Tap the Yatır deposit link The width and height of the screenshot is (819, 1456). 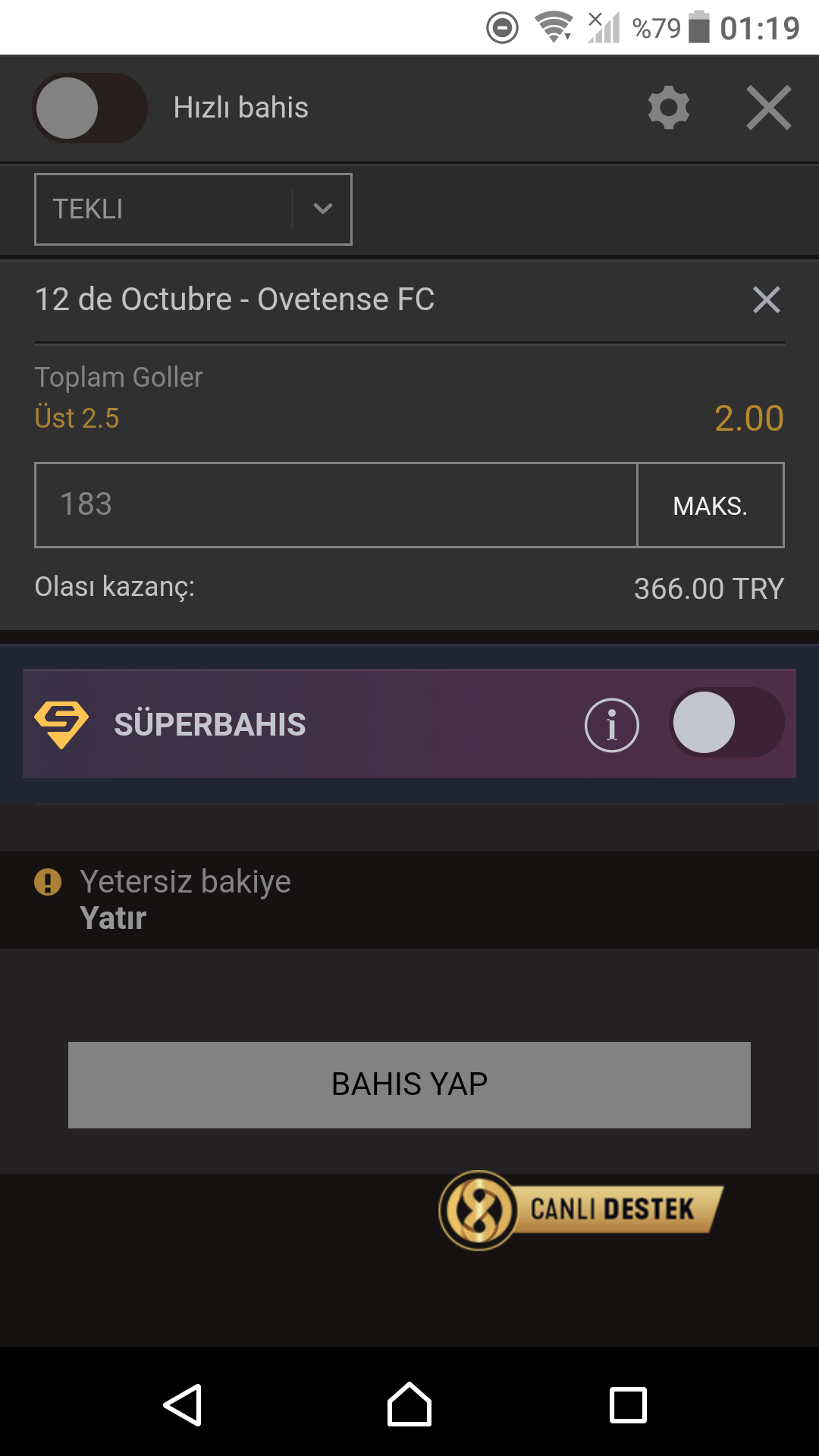pos(113,918)
